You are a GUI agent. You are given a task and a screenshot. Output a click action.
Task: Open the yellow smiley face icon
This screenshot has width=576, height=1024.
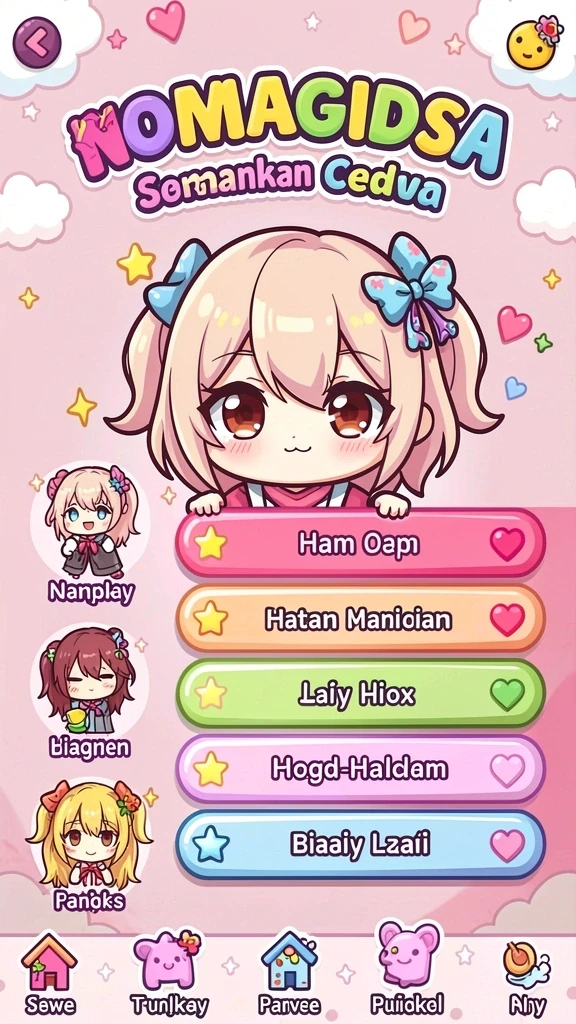[x=531, y=43]
